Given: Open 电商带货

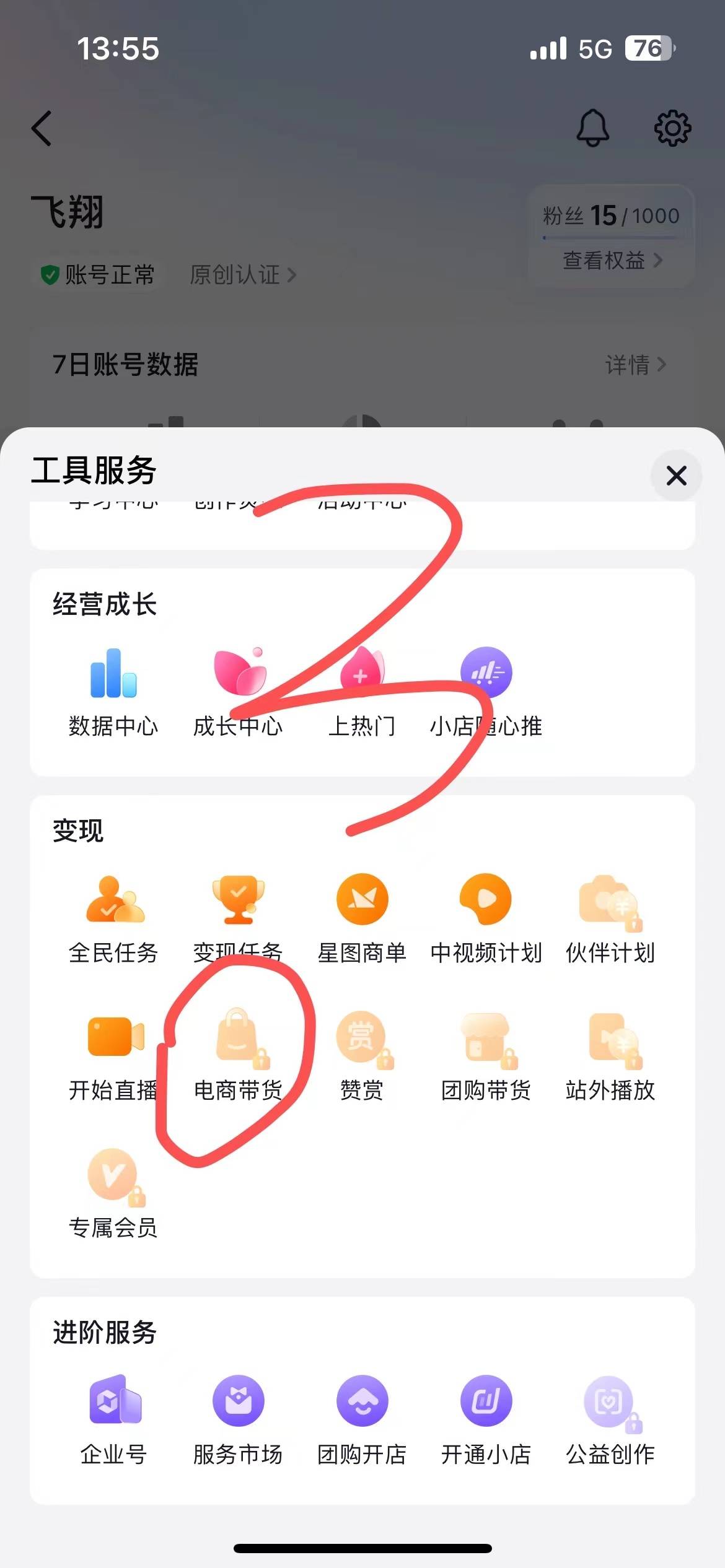Looking at the screenshot, I should [x=238, y=1039].
